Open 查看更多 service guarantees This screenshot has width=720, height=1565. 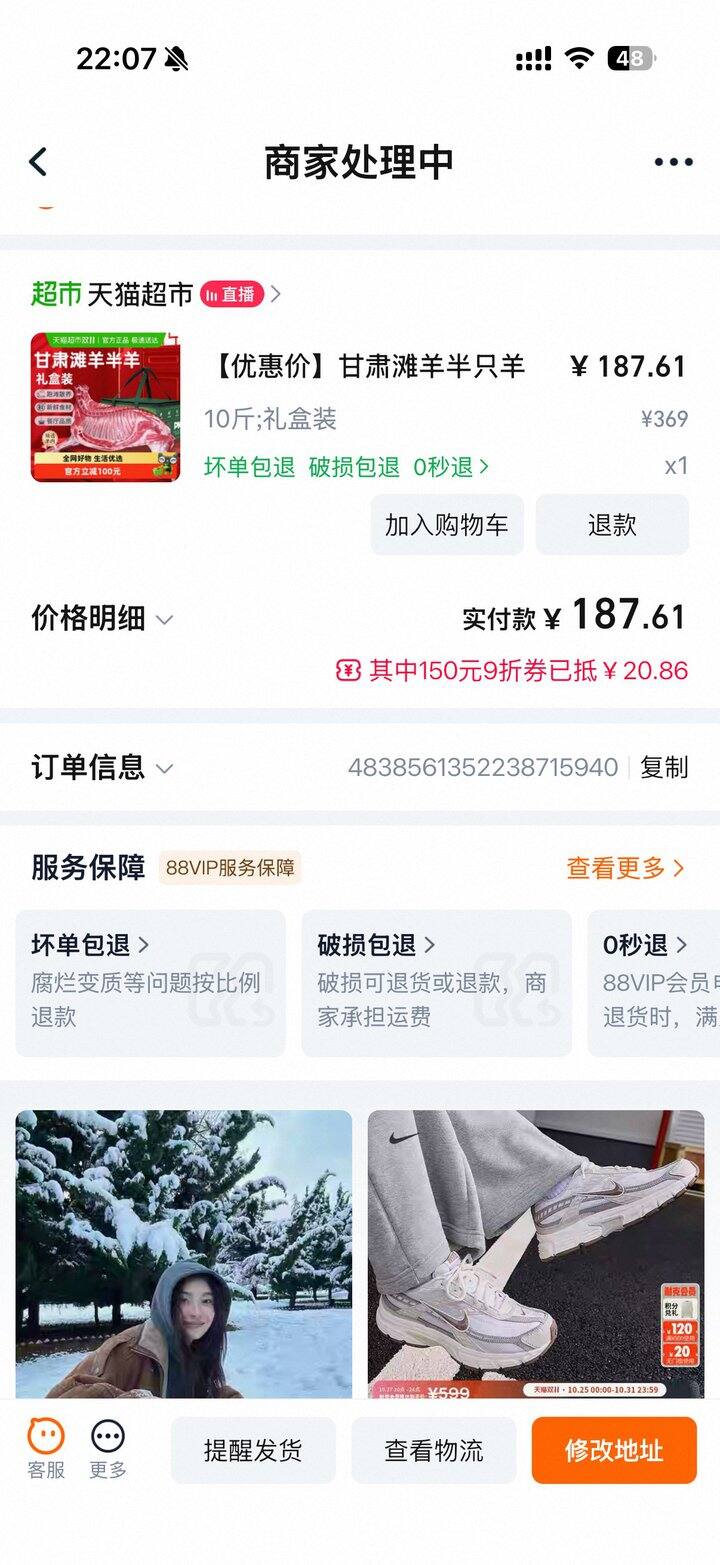click(625, 868)
